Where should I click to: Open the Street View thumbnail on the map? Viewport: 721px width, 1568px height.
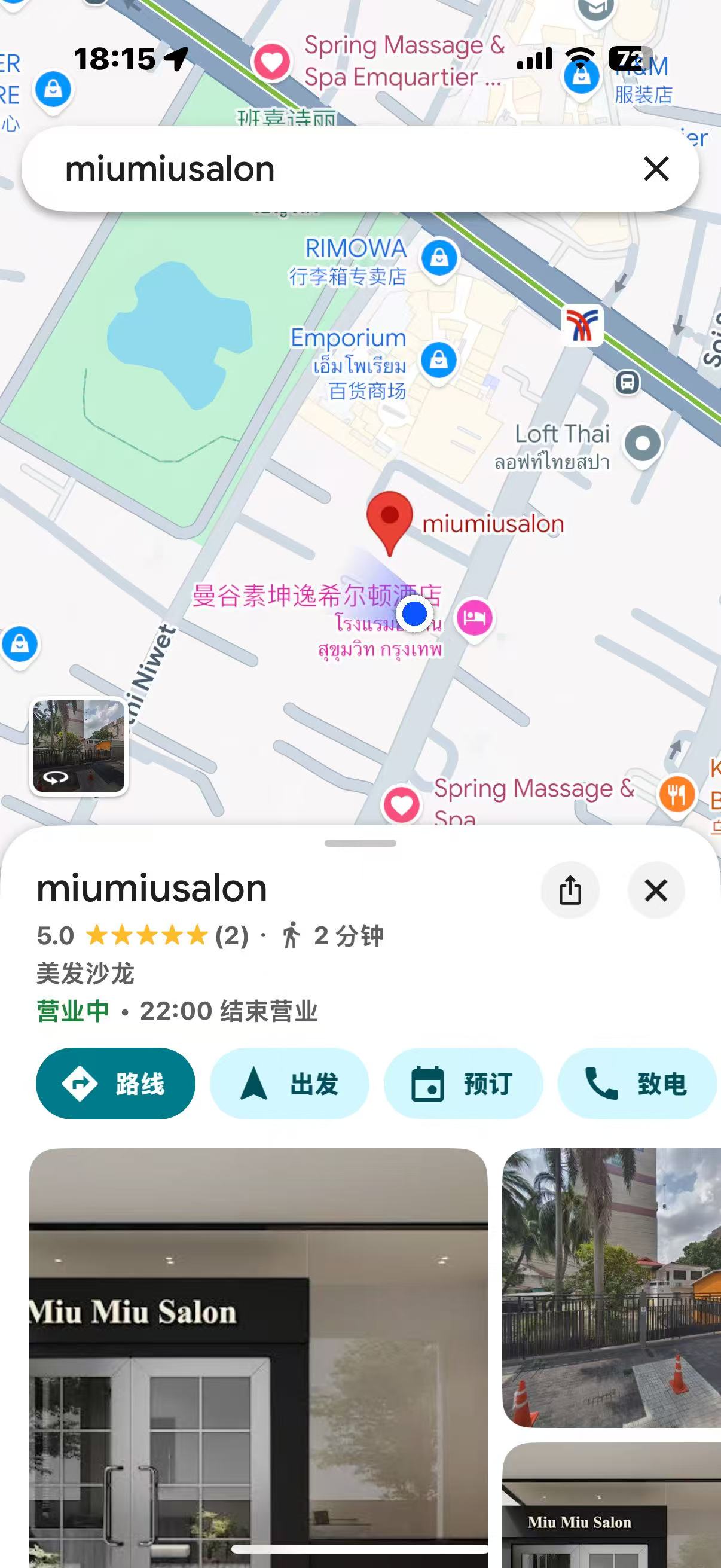click(x=78, y=746)
